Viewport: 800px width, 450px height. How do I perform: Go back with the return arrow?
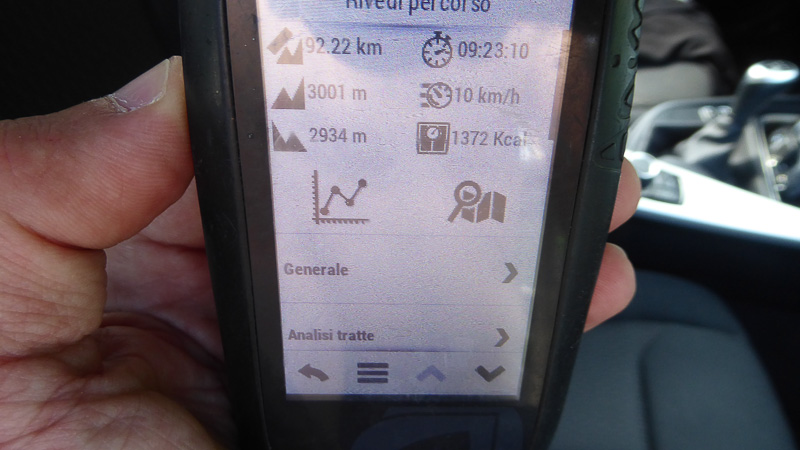pyautogui.click(x=314, y=374)
